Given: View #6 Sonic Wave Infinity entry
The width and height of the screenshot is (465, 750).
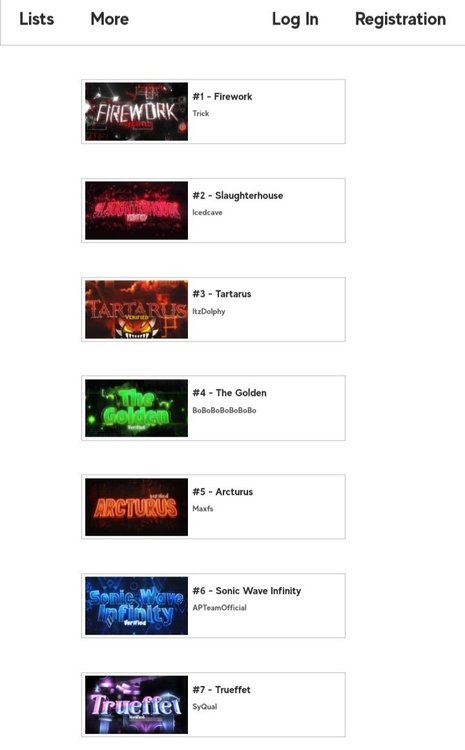Looking at the screenshot, I should (213, 606).
